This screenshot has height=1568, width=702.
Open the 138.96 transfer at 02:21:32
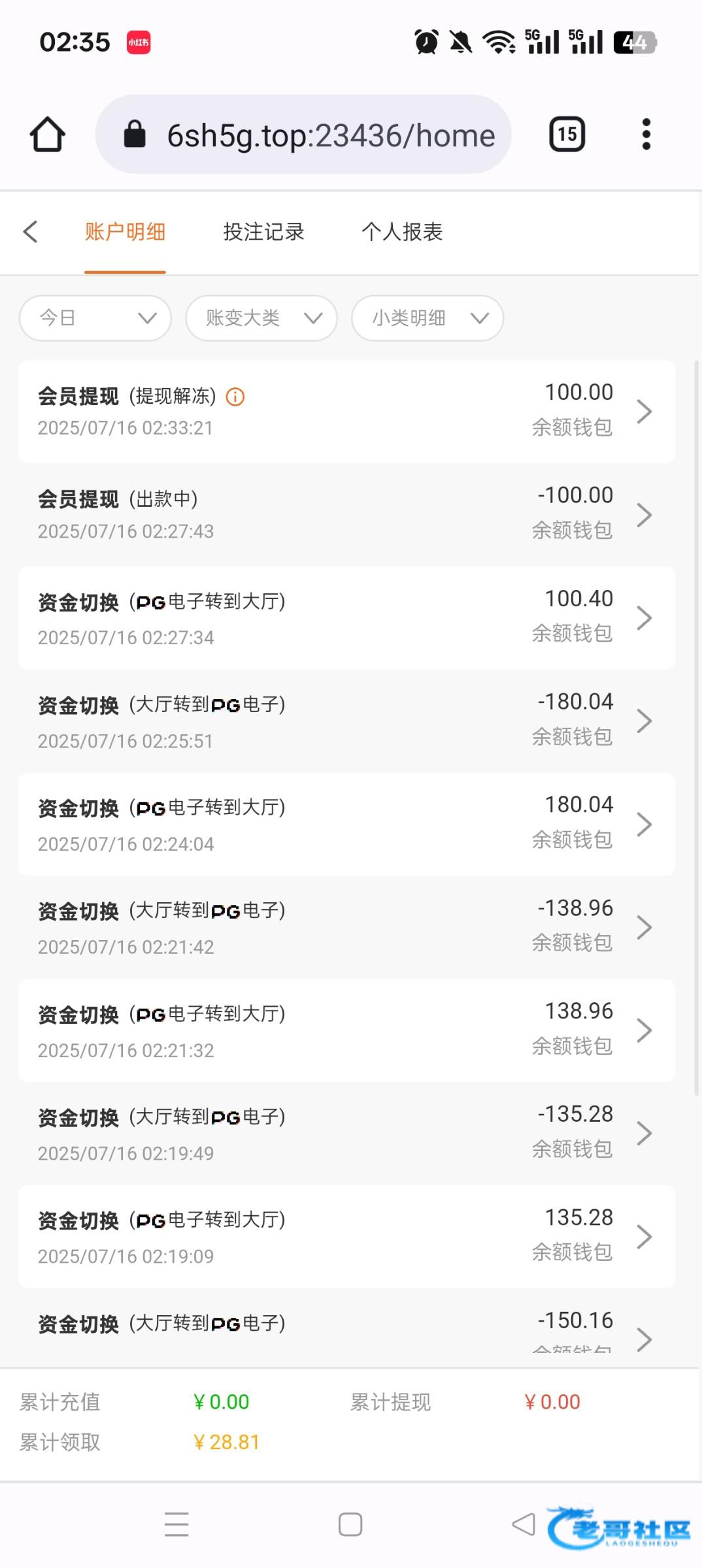point(346,1030)
